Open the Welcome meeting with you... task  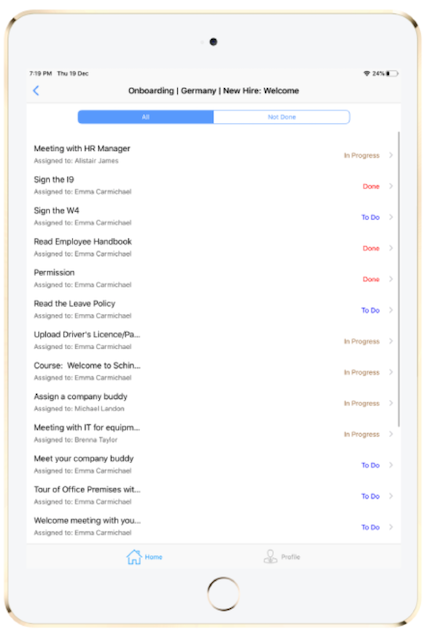[213, 527]
